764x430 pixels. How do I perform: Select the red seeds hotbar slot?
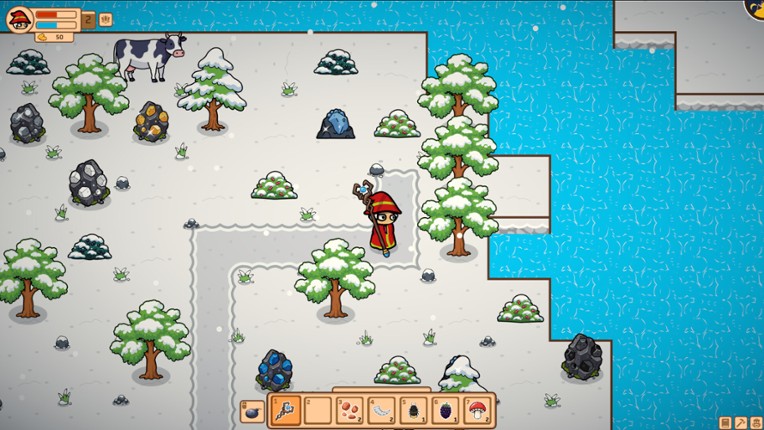coord(349,410)
